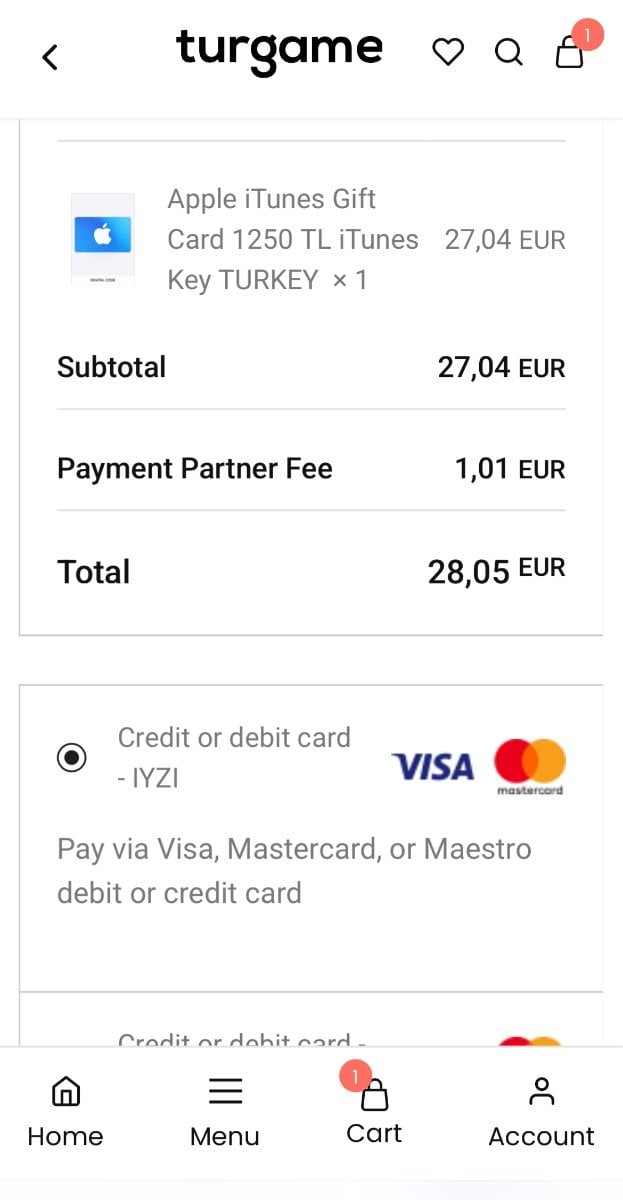
Task: Open the Account tab
Action: [x=541, y=1112]
